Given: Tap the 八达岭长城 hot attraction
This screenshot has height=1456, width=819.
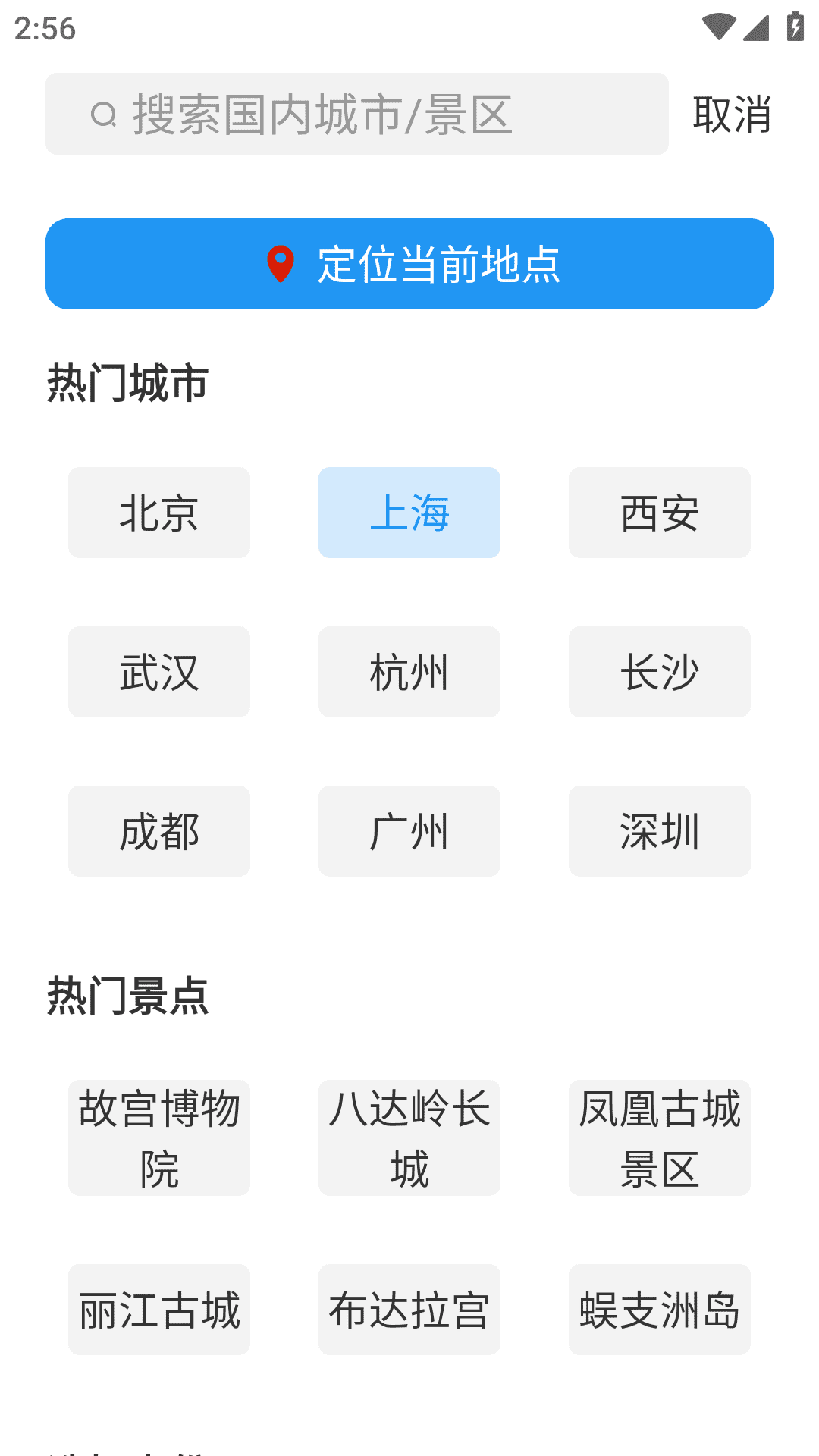Looking at the screenshot, I should (x=409, y=1139).
